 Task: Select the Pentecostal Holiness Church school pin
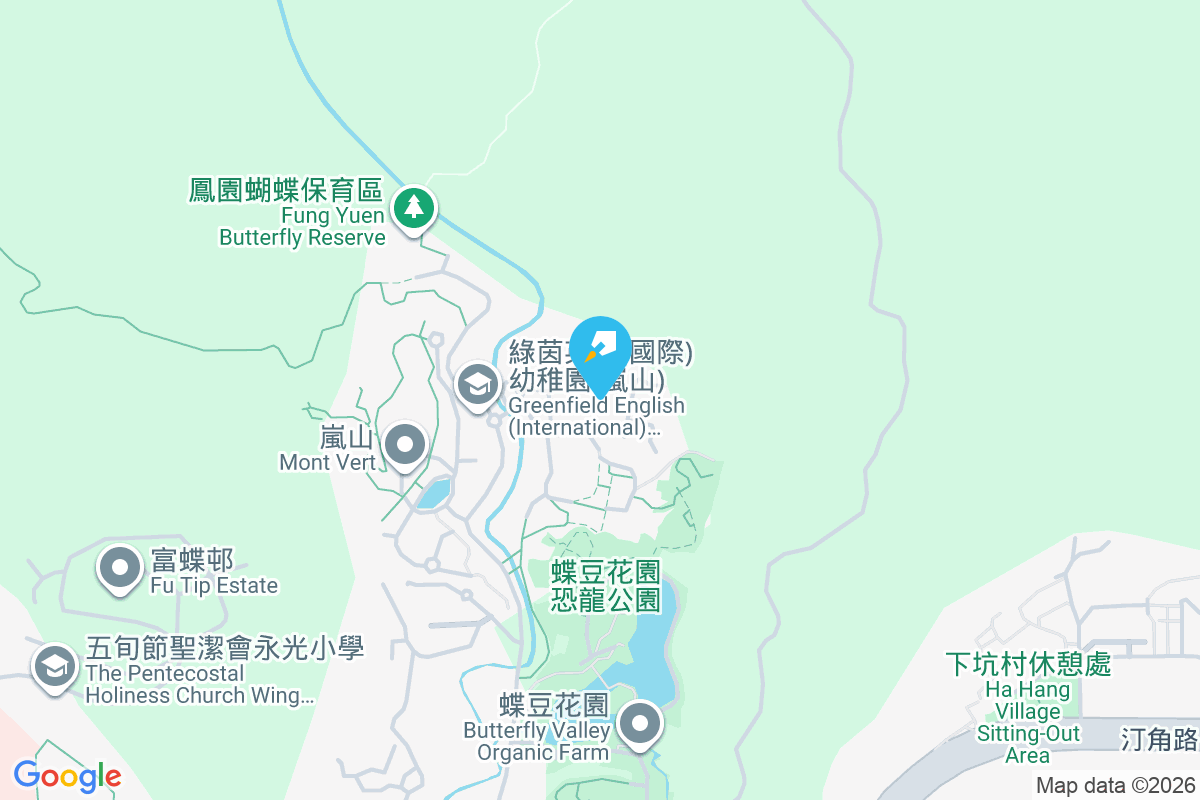(54, 666)
